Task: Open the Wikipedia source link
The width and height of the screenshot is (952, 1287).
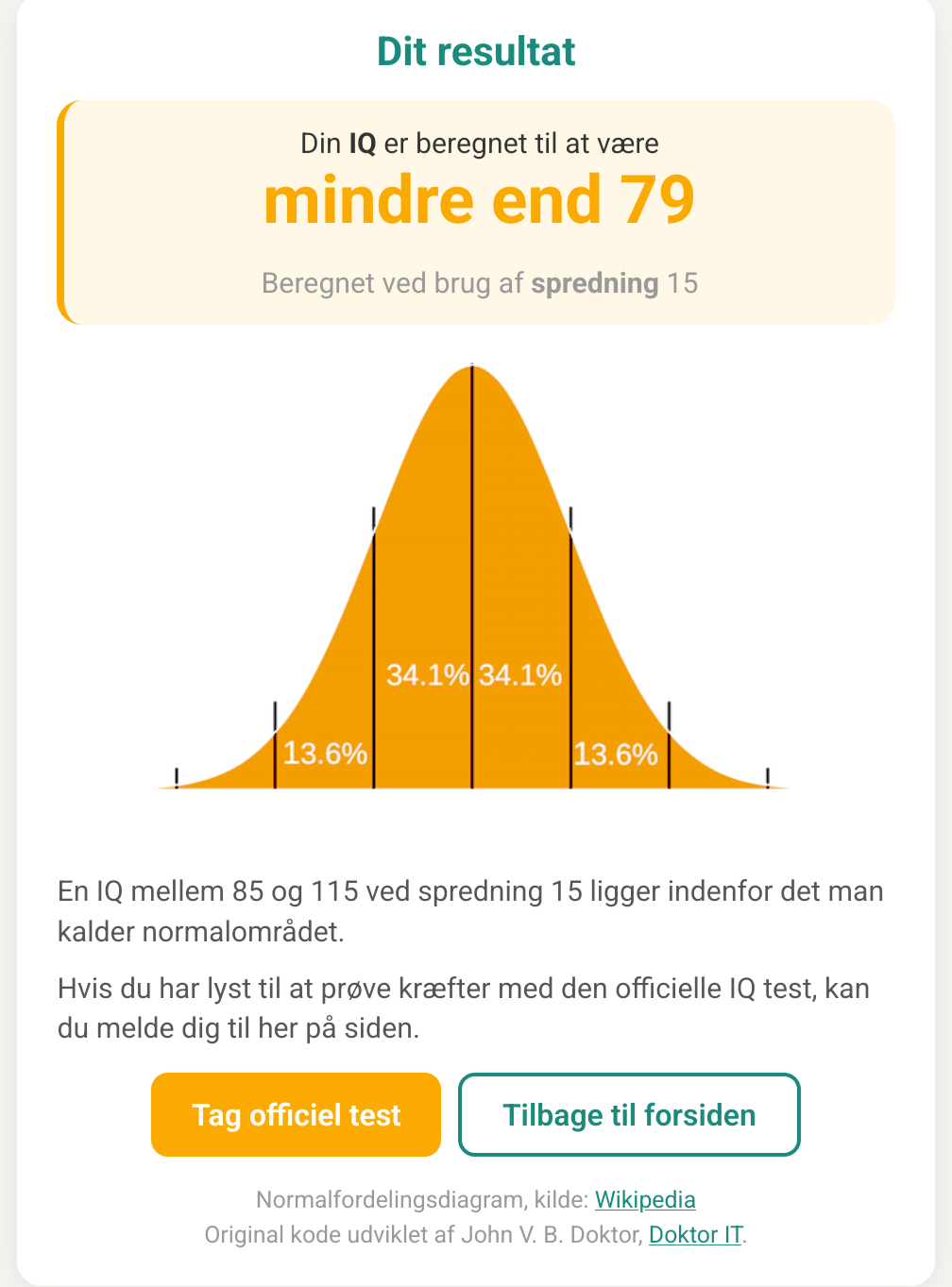Action: (645, 1199)
